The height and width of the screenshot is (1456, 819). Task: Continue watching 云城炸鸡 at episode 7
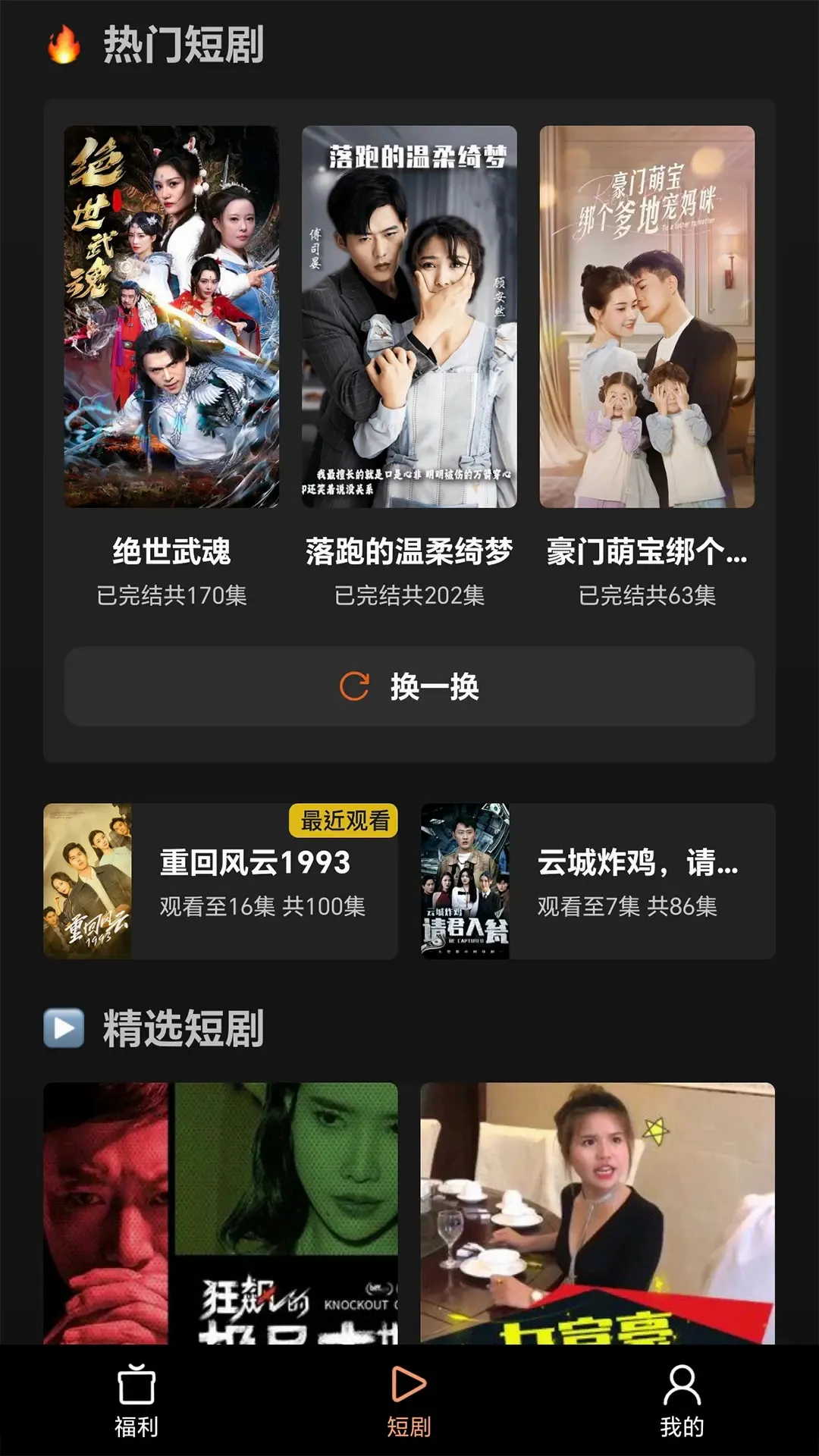point(598,881)
